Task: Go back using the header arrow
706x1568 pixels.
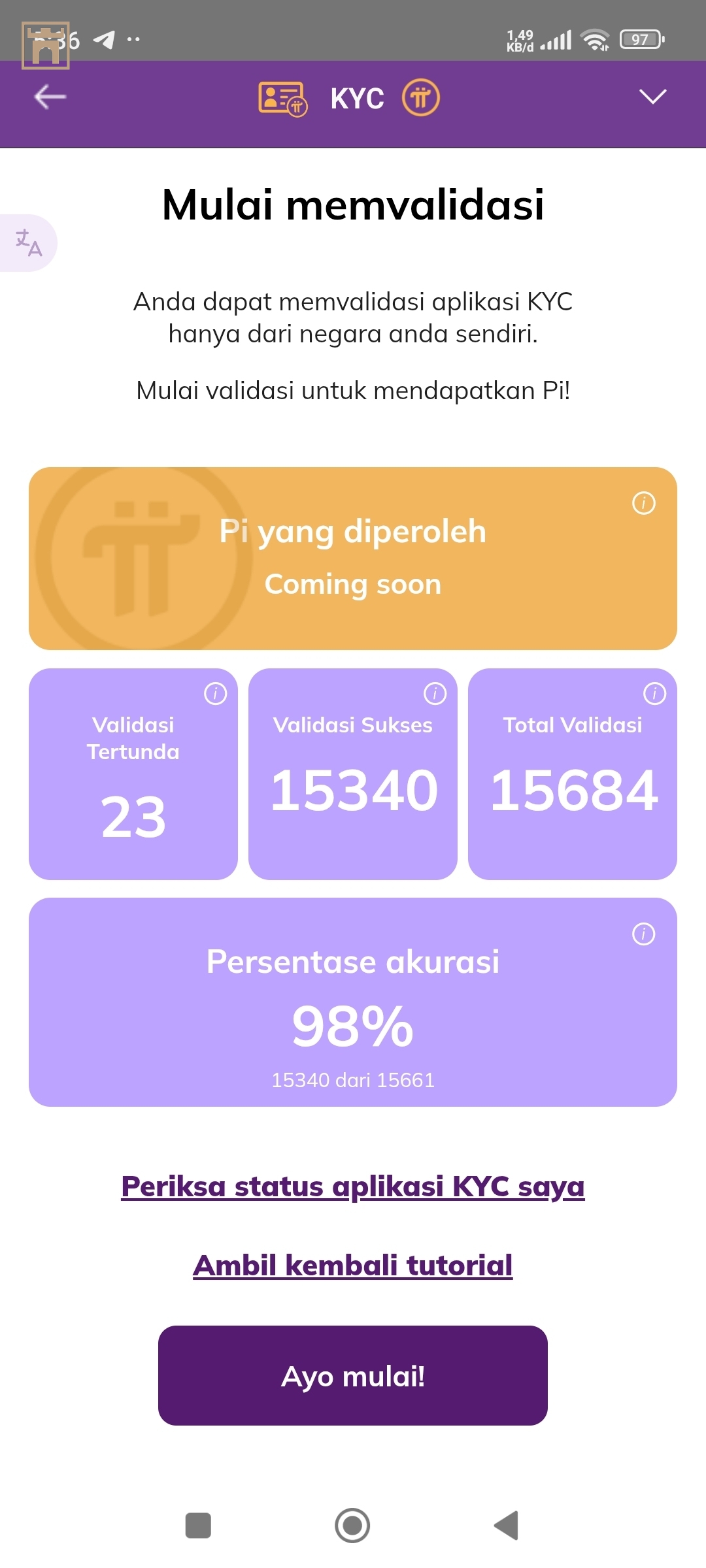Action: point(50,97)
